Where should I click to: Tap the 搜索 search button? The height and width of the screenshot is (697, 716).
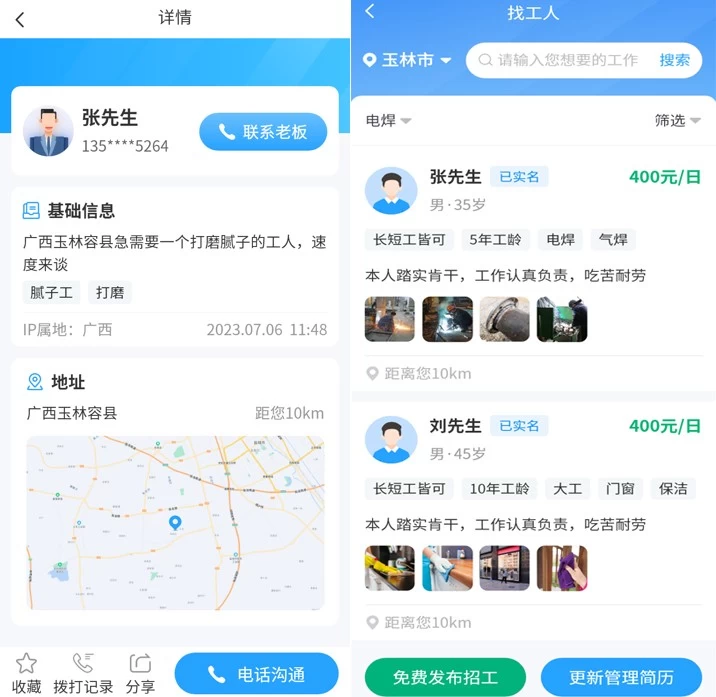click(x=674, y=60)
